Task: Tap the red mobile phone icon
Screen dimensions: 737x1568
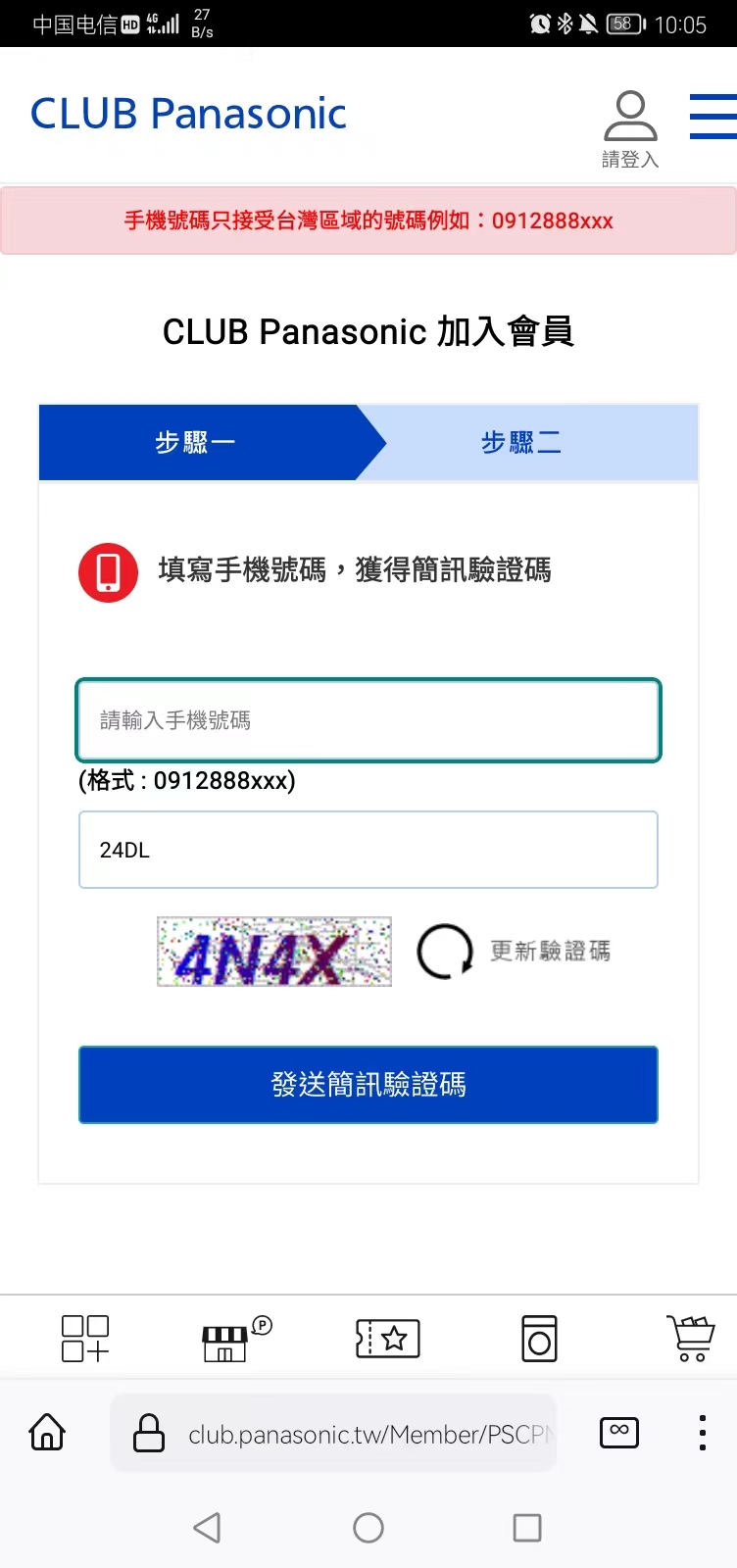Action: tap(107, 571)
